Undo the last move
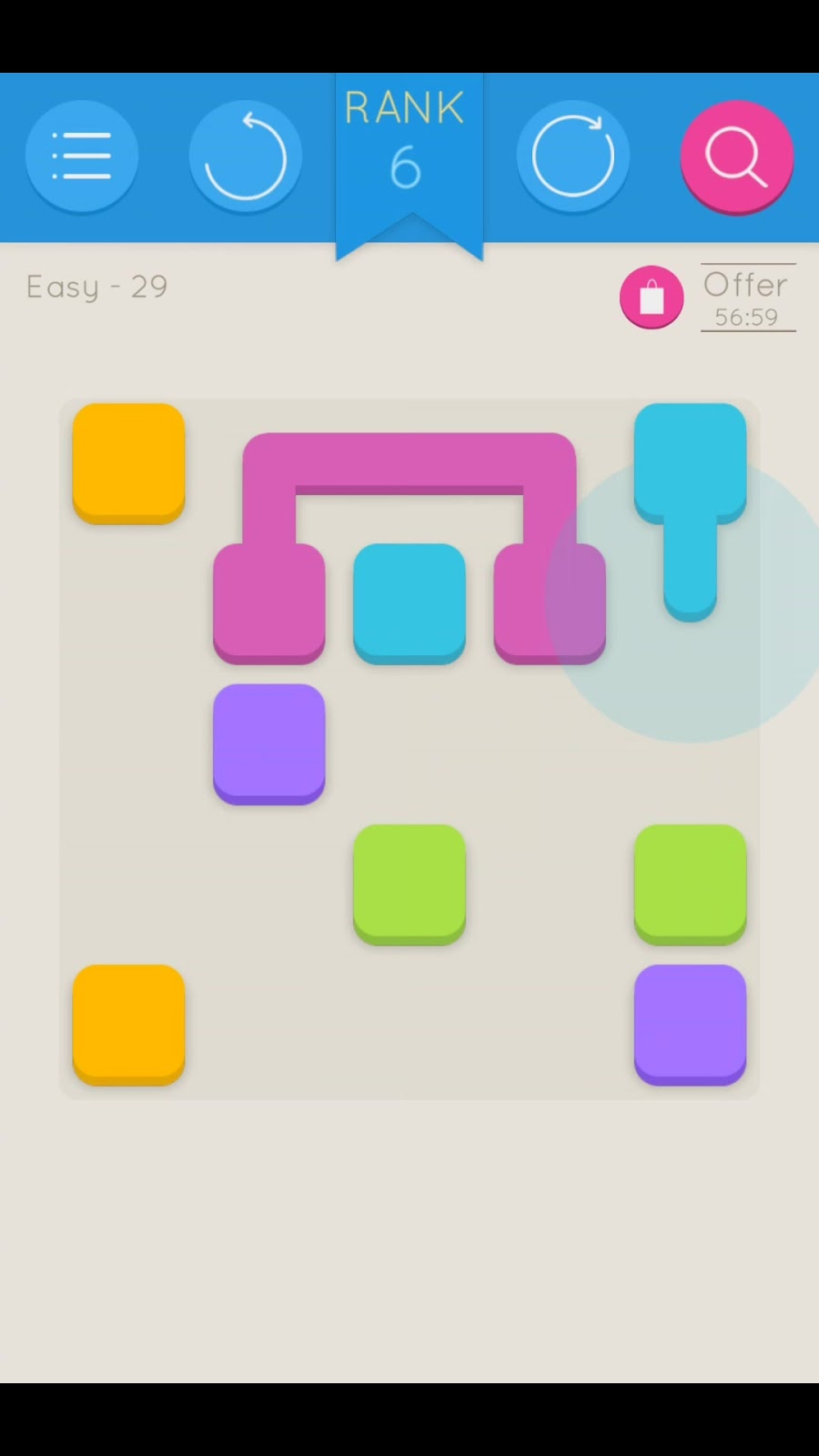Image resolution: width=819 pixels, height=1456 pixels. pos(245,157)
